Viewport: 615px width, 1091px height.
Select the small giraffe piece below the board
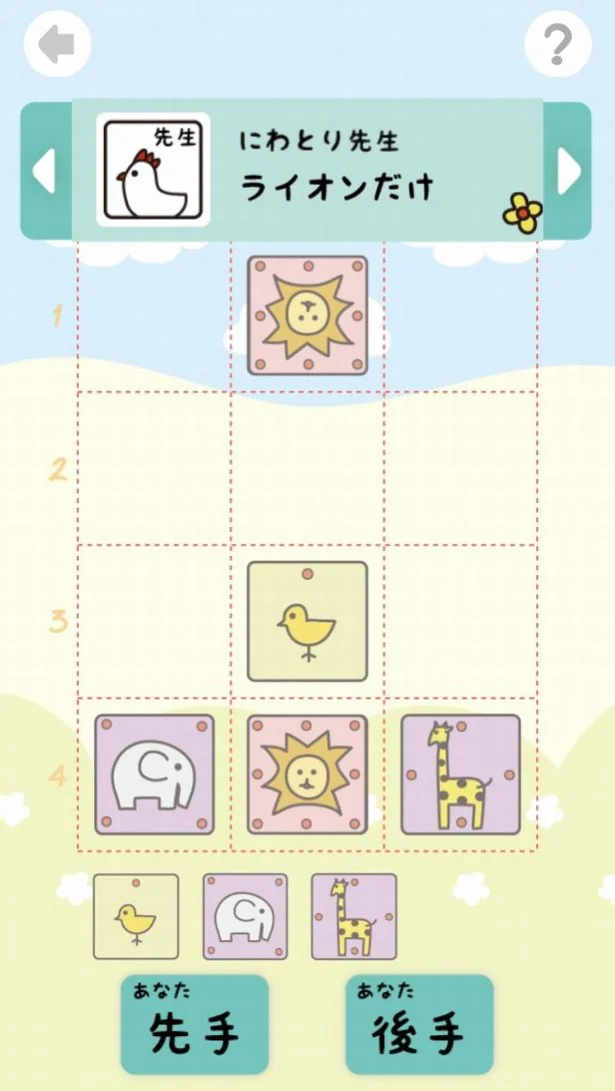point(353,917)
